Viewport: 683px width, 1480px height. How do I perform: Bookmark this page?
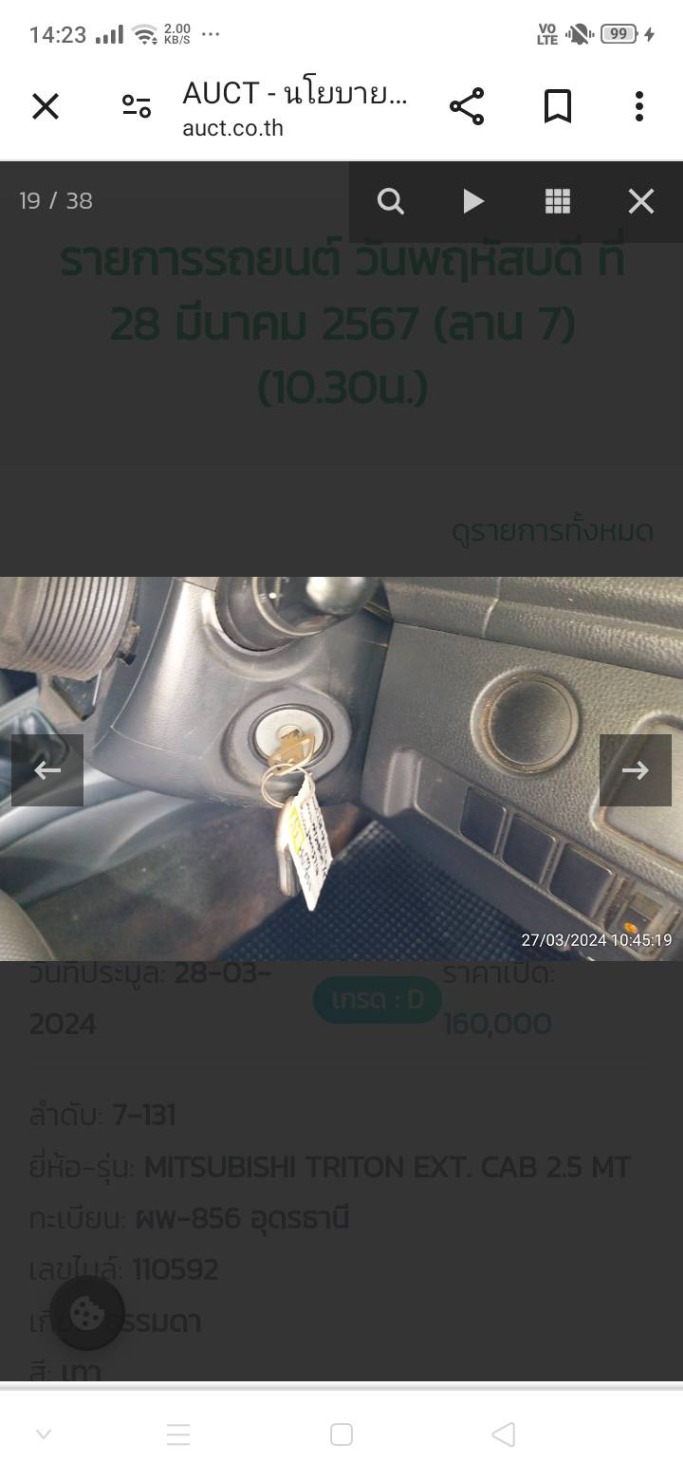click(557, 106)
